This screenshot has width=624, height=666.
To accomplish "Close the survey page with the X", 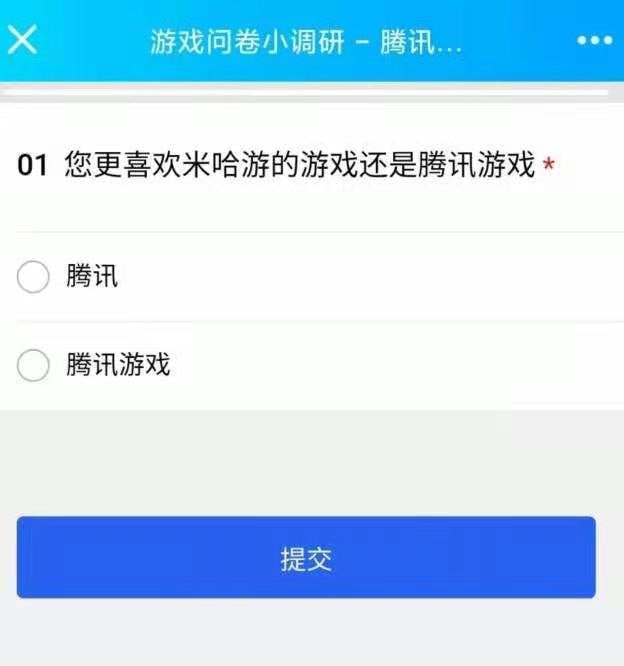I will [x=23, y=40].
